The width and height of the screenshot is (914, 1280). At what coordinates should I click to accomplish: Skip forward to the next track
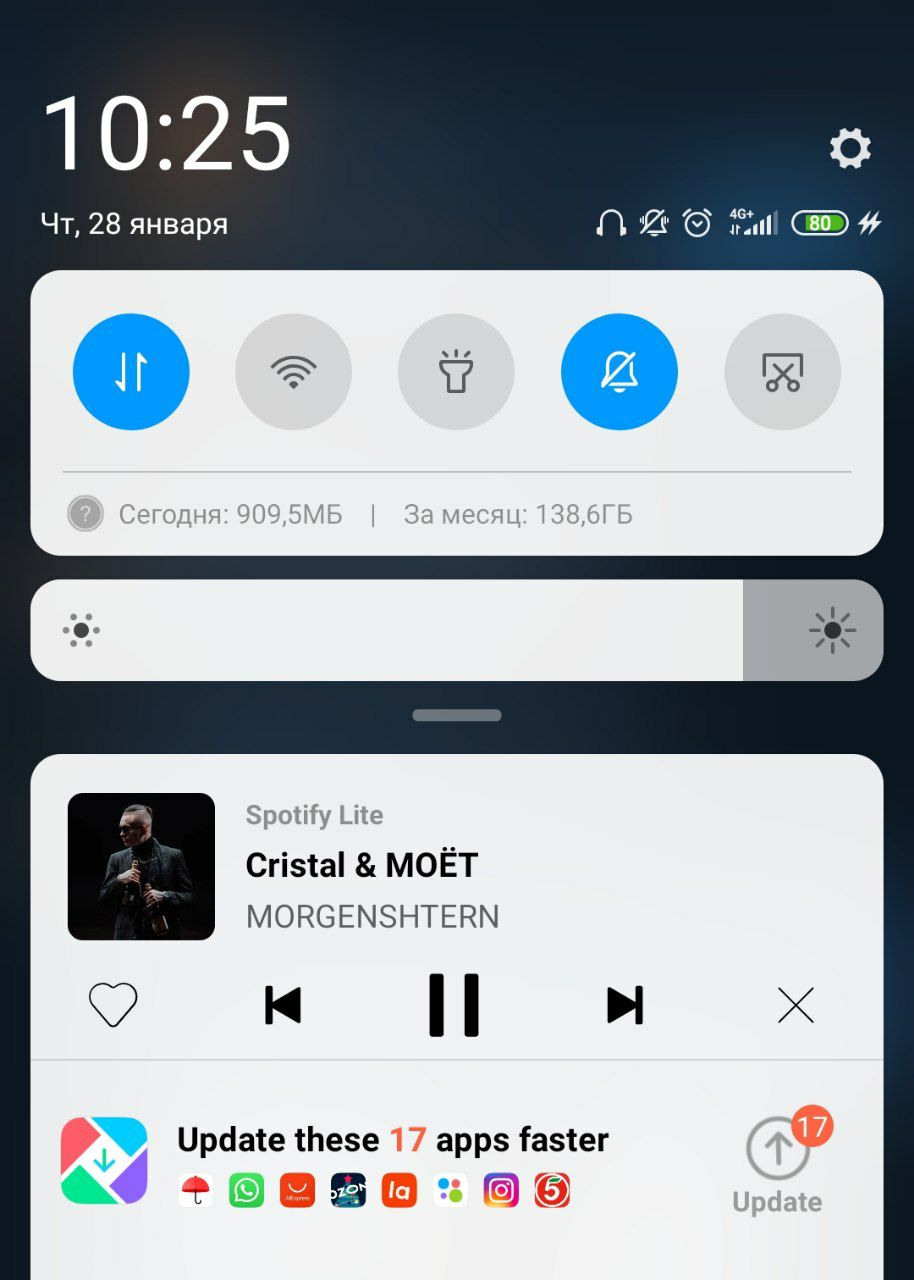tap(625, 1005)
